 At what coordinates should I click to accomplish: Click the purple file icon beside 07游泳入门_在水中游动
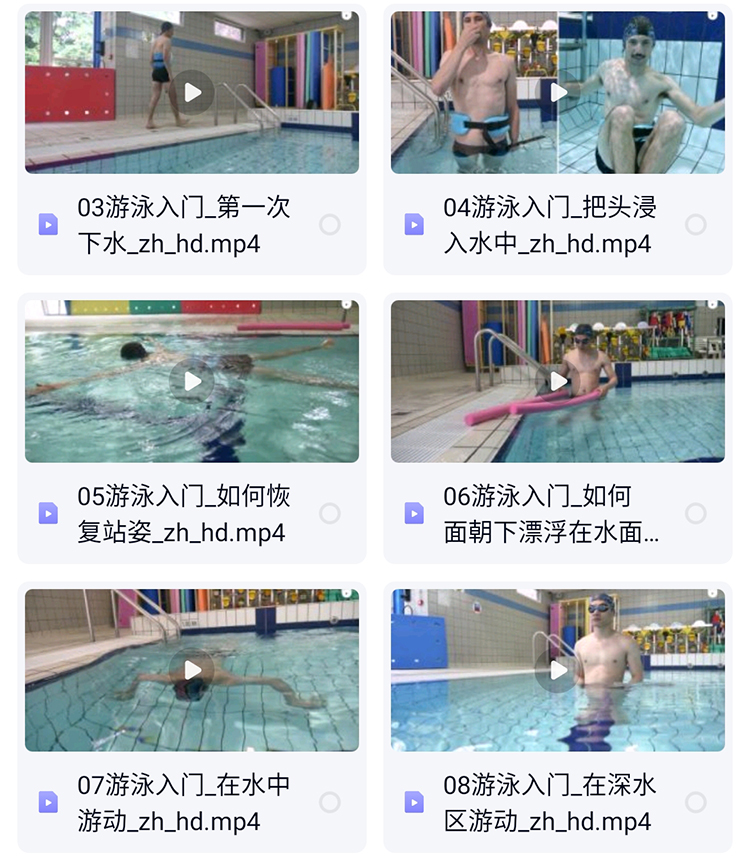[x=48, y=802]
